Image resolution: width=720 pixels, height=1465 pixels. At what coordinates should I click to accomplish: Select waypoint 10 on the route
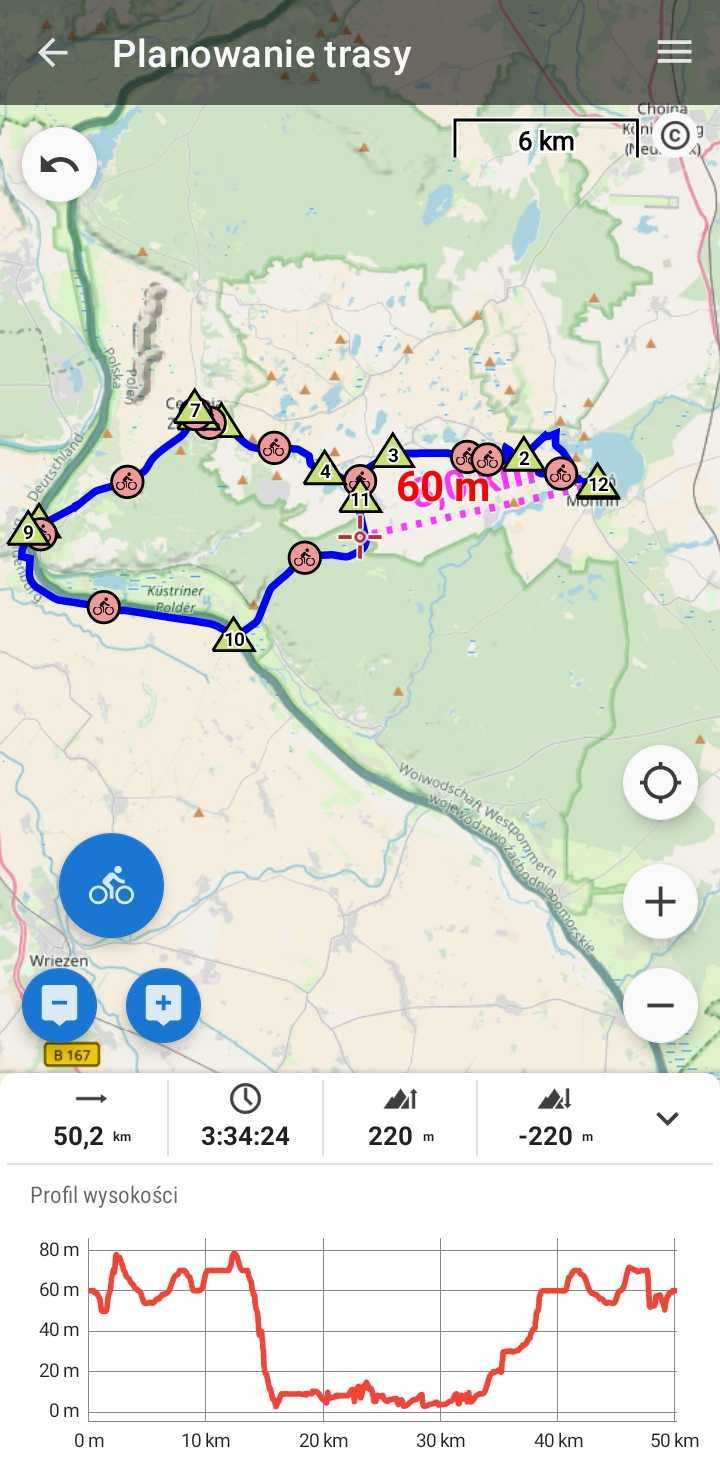(234, 636)
